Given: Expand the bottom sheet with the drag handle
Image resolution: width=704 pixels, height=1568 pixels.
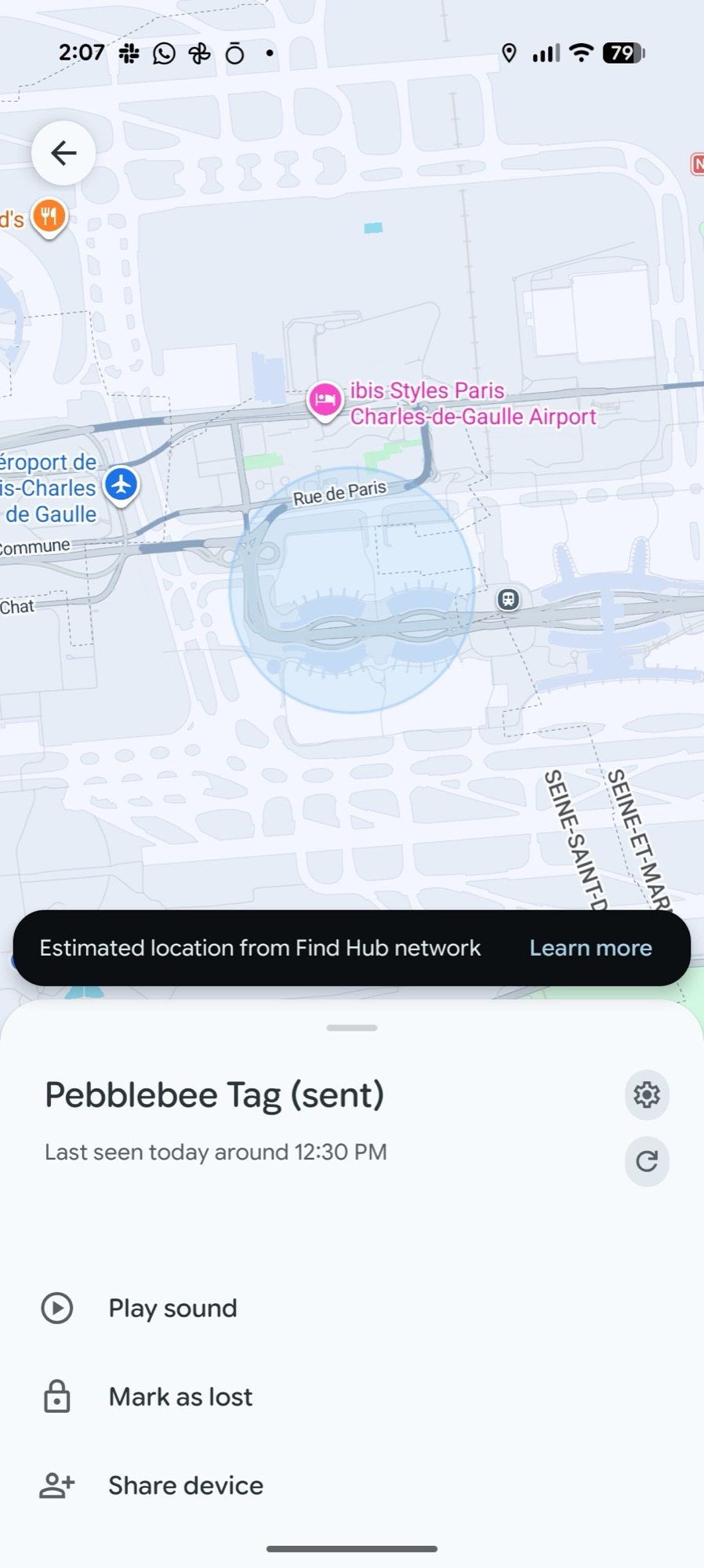Looking at the screenshot, I should point(352,1027).
